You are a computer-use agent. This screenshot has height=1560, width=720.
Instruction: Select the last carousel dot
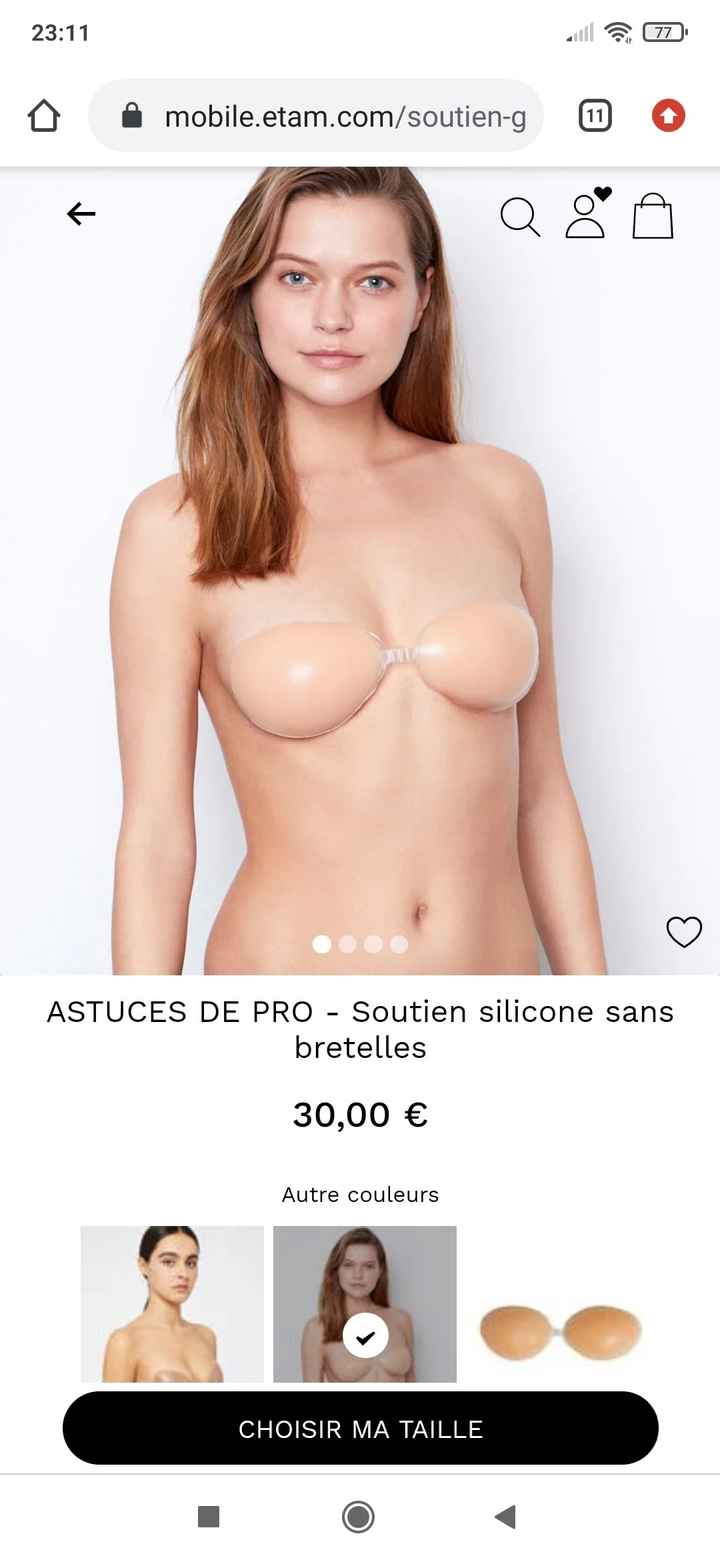[x=399, y=943]
